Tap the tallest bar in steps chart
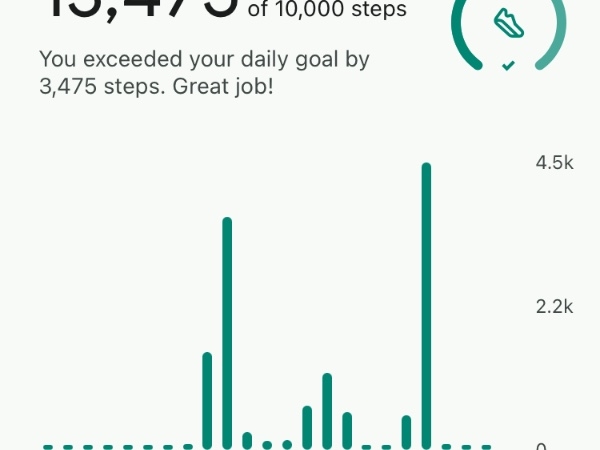The width and height of the screenshot is (600, 450). click(x=426, y=305)
